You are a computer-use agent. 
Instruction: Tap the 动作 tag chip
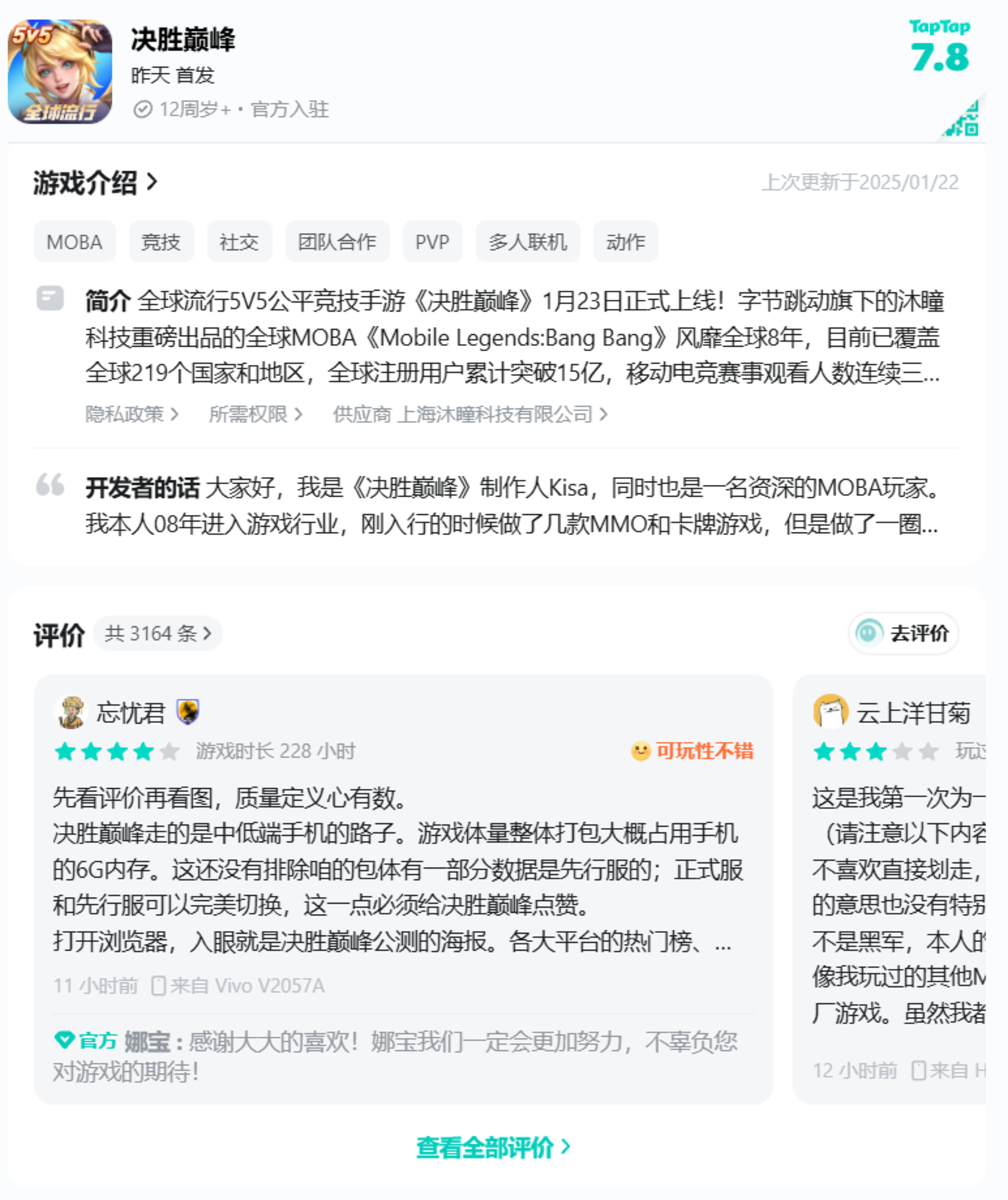tap(625, 242)
